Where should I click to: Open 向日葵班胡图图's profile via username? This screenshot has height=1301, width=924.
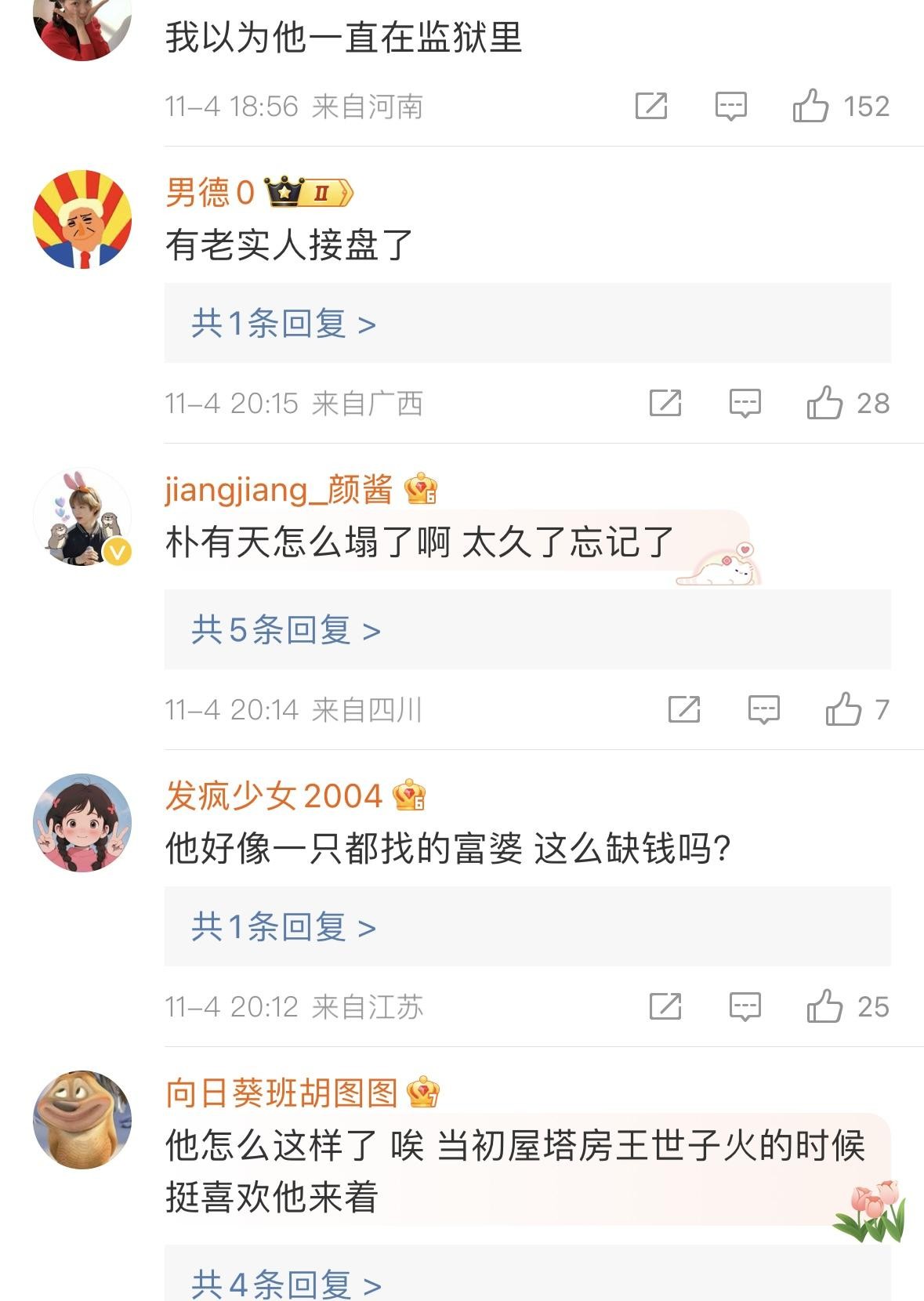point(282,1093)
